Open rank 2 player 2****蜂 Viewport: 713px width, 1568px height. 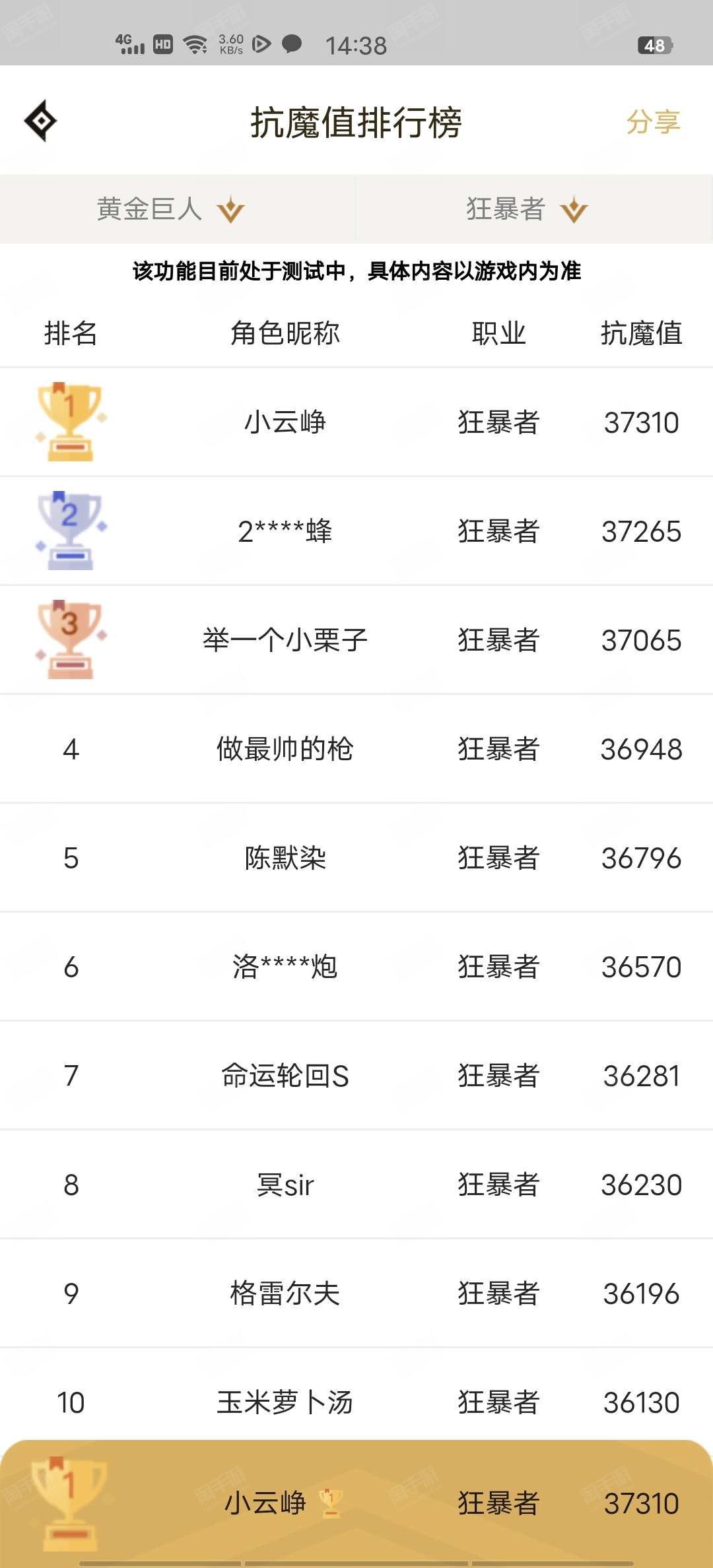356,531
